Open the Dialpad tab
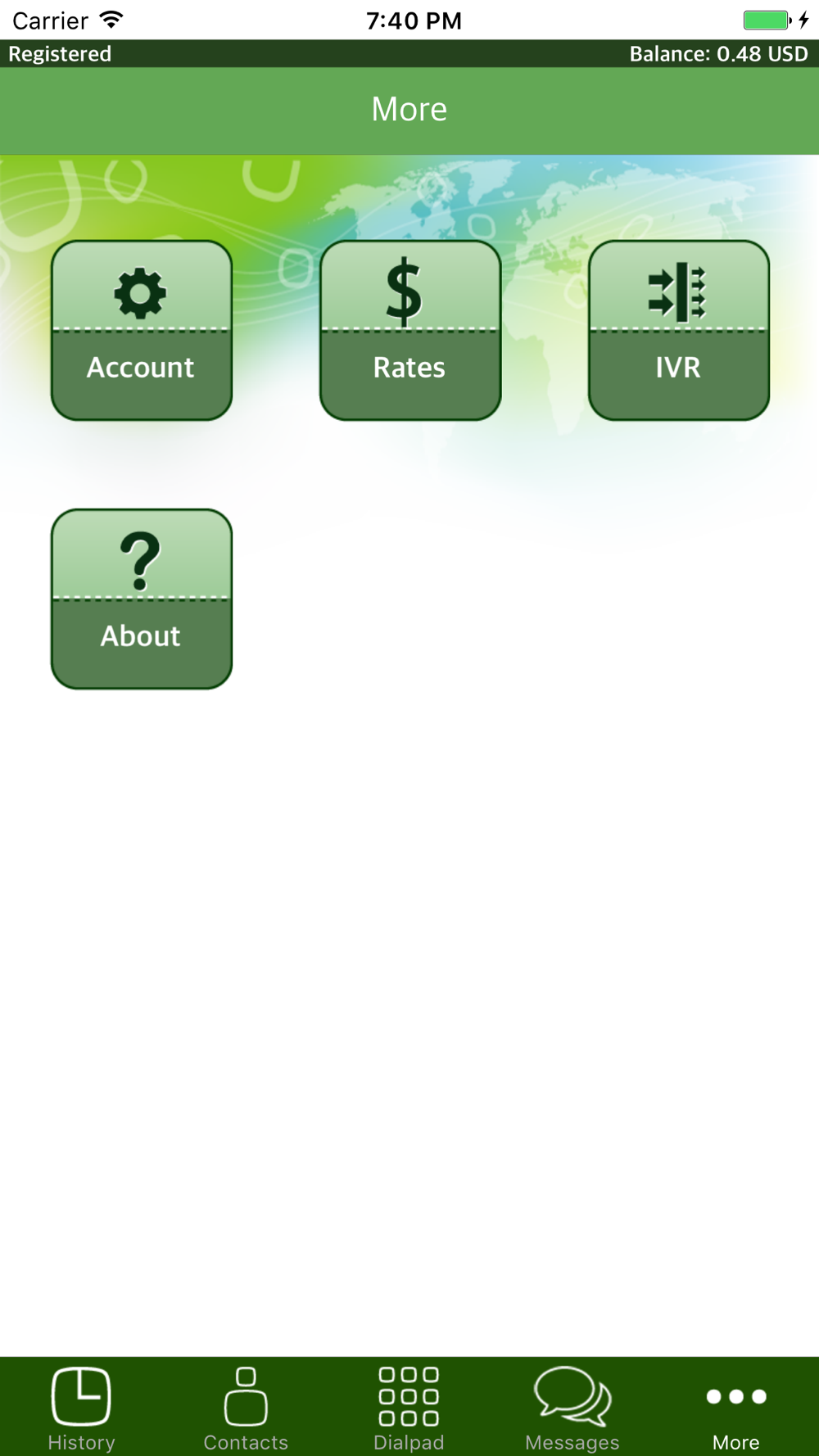 point(409,1408)
